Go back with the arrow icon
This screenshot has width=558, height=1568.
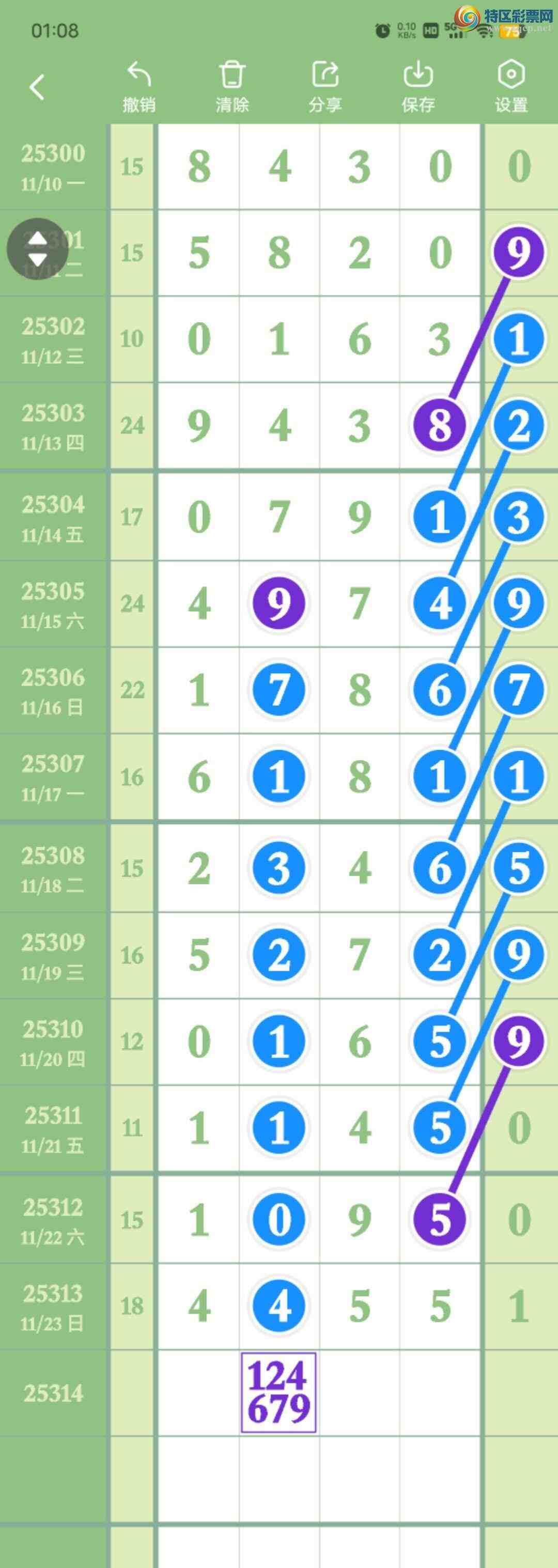(x=37, y=87)
